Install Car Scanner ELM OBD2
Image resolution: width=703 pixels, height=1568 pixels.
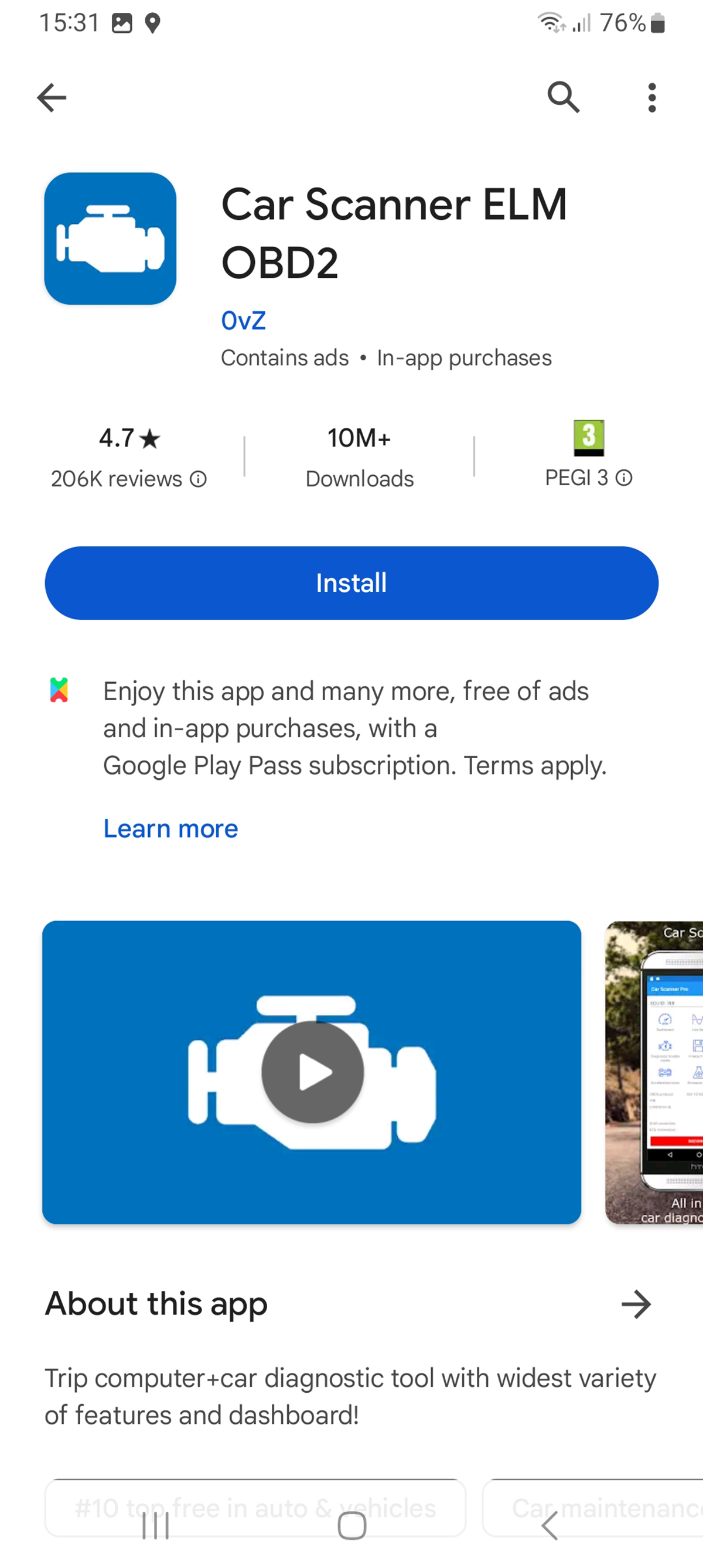point(351,582)
